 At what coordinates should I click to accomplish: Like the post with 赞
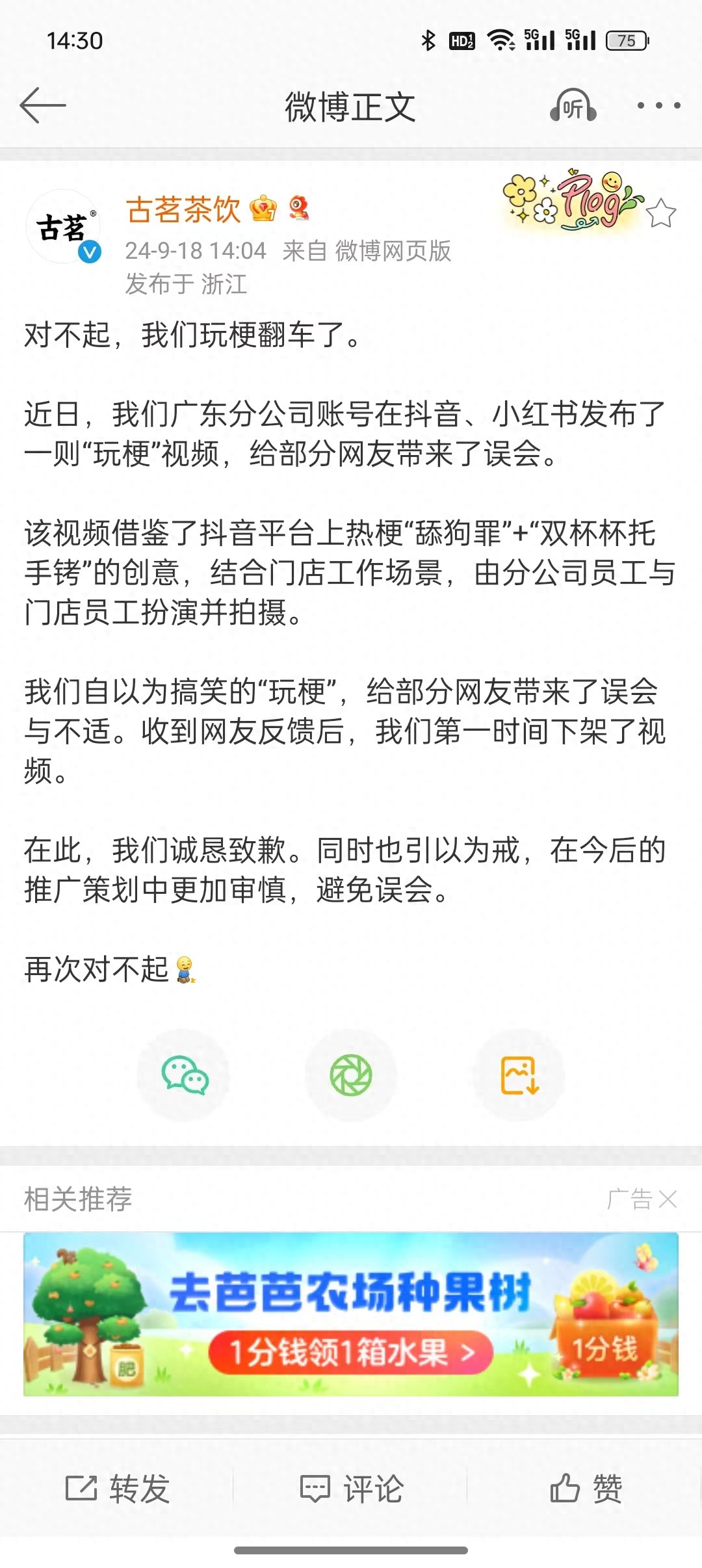pos(586,1488)
